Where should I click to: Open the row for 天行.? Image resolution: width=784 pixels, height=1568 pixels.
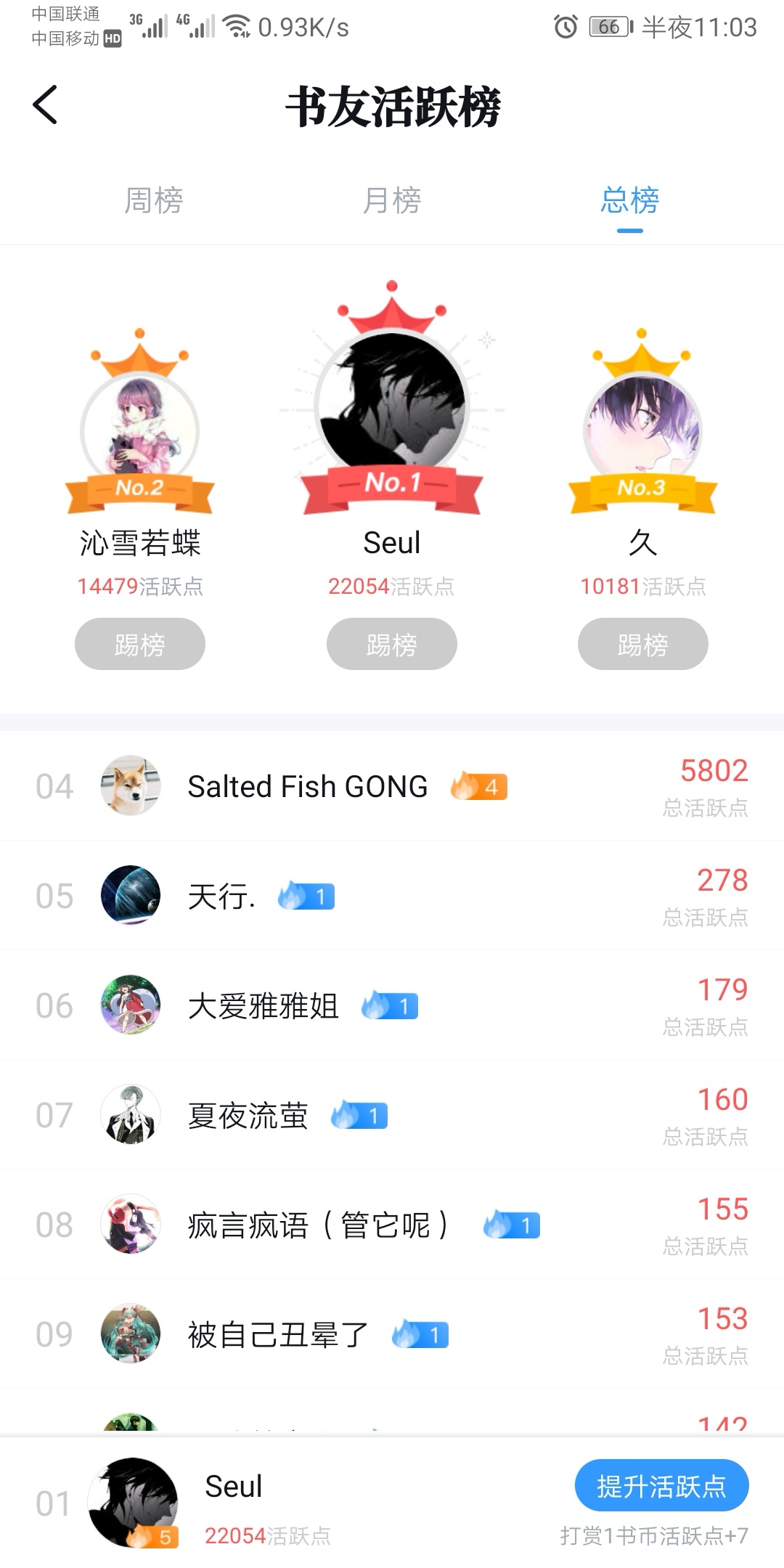(392, 896)
